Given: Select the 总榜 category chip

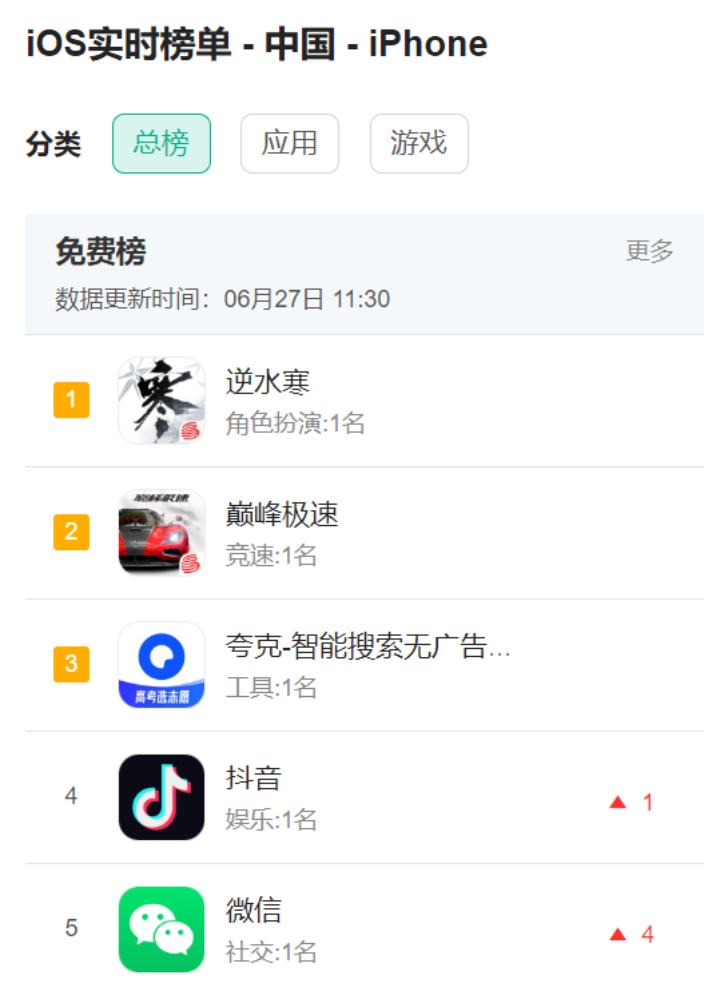Looking at the screenshot, I should pyautogui.click(x=161, y=144).
